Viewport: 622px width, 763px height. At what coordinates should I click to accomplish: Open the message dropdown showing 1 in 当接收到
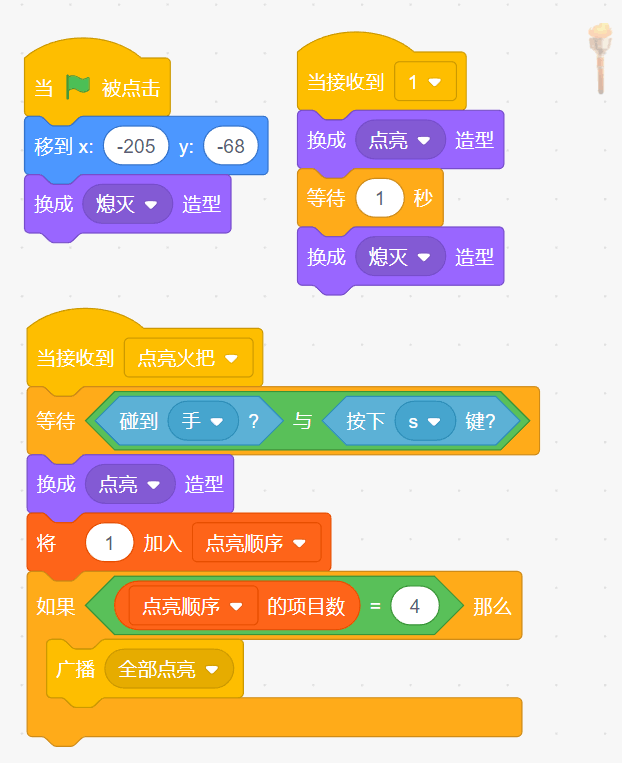(x=425, y=81)
